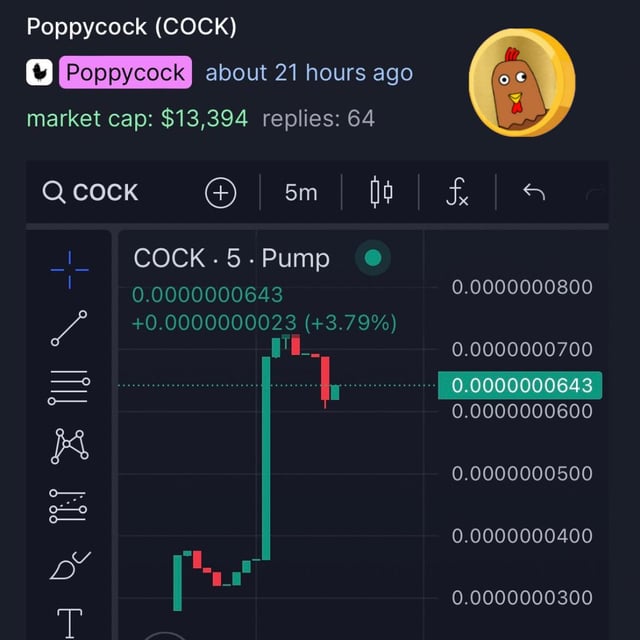This screenshot has height=640, width=640.
Task: Change the 5m chart interval
Action: coord(300,193)
